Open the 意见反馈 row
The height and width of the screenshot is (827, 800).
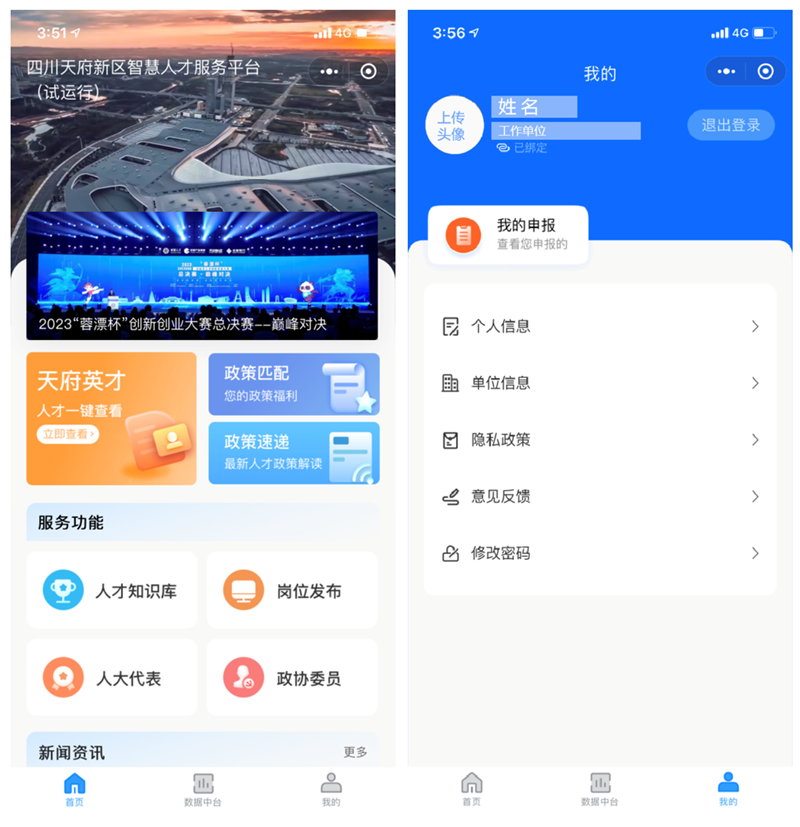tap(600, 496)
